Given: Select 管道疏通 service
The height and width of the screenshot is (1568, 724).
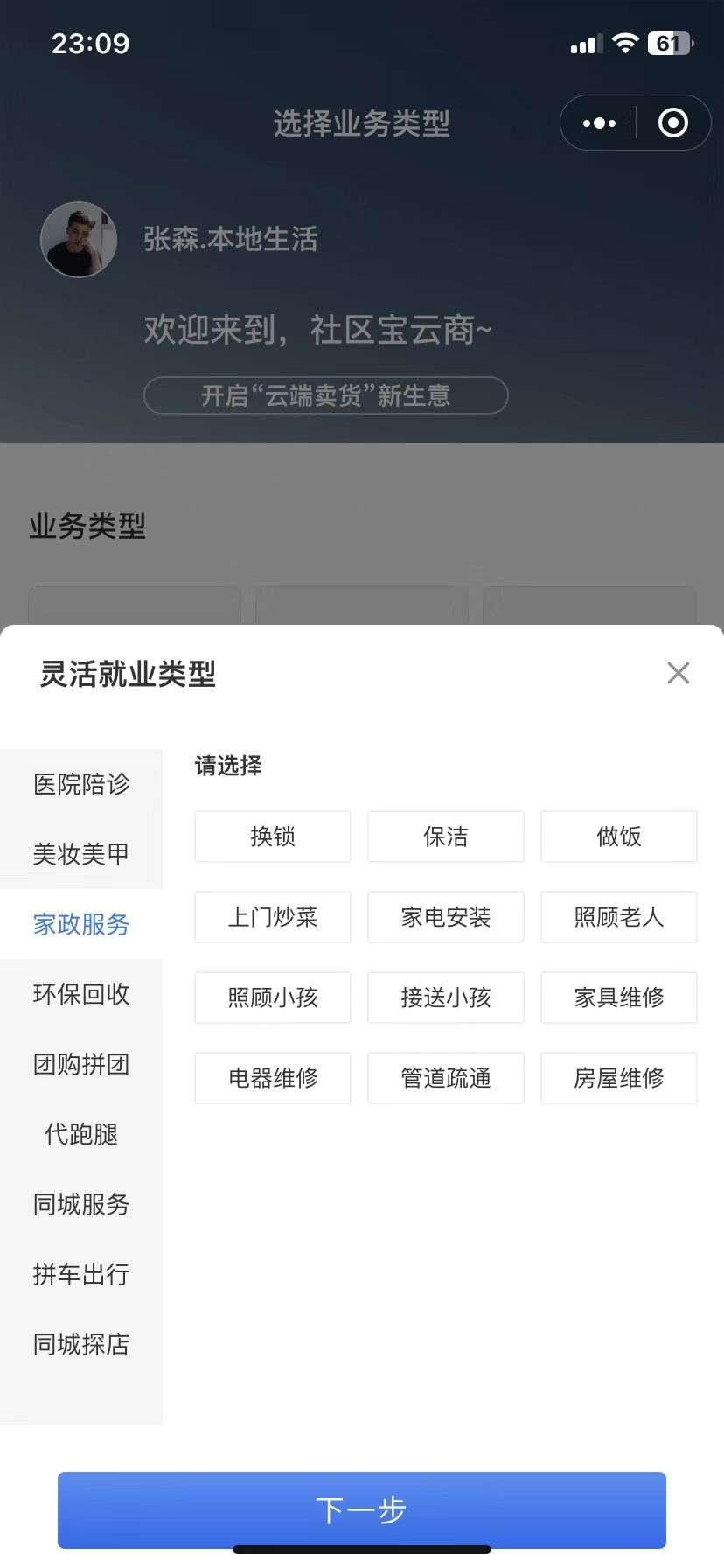Looking at the screenshot, I should click(x=446, y=1078).
